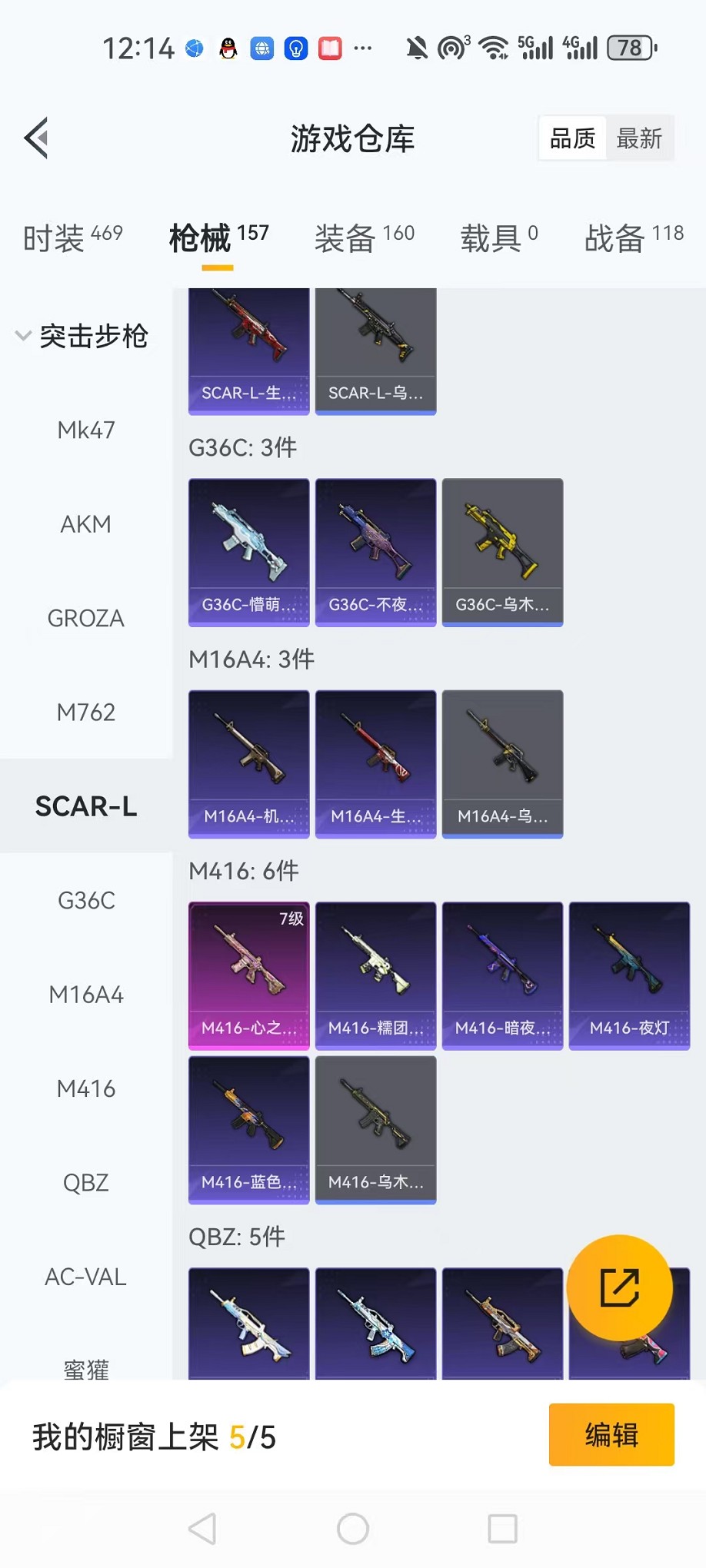Open the 载具 tab
706x1568 pixels.
point(498,237)
